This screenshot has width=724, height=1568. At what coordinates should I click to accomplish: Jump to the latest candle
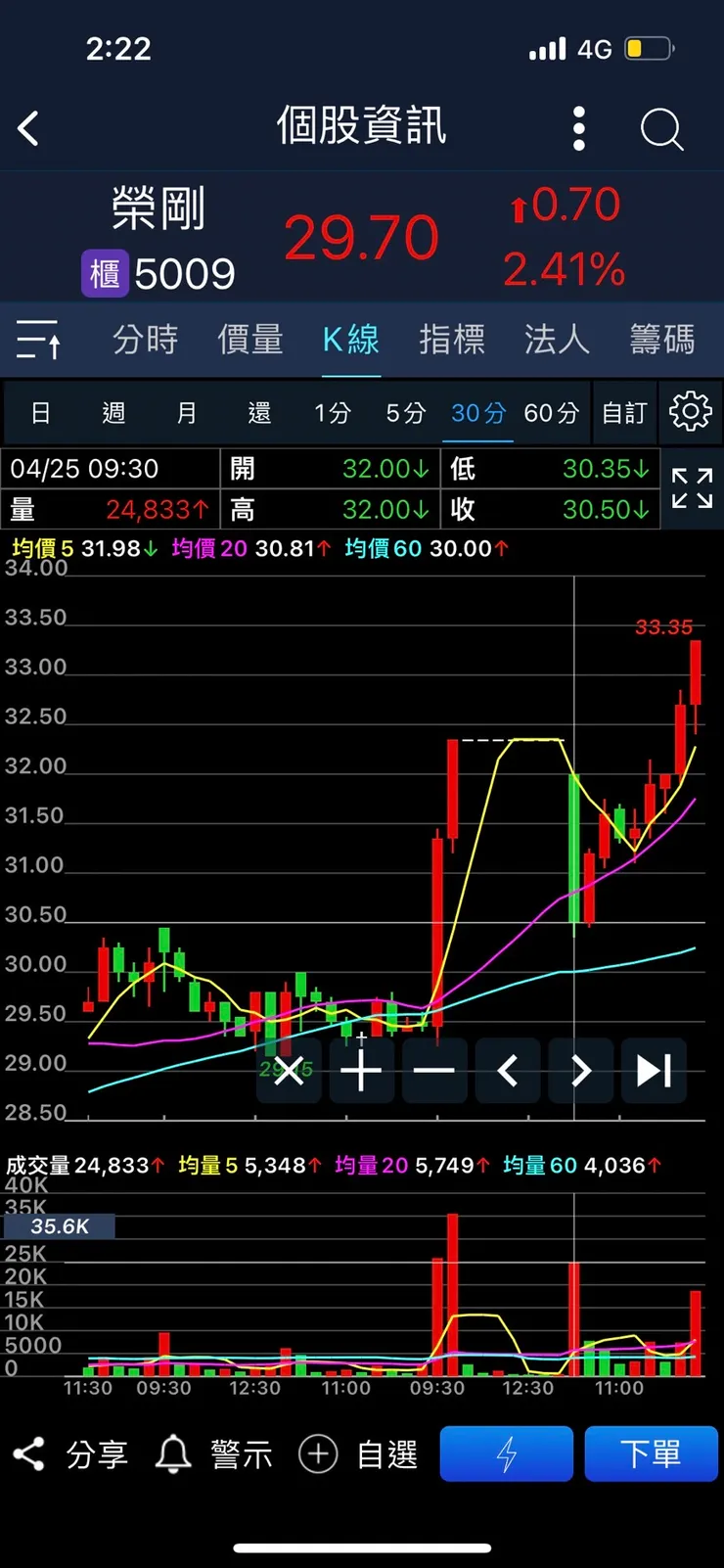click(654, 1071)
